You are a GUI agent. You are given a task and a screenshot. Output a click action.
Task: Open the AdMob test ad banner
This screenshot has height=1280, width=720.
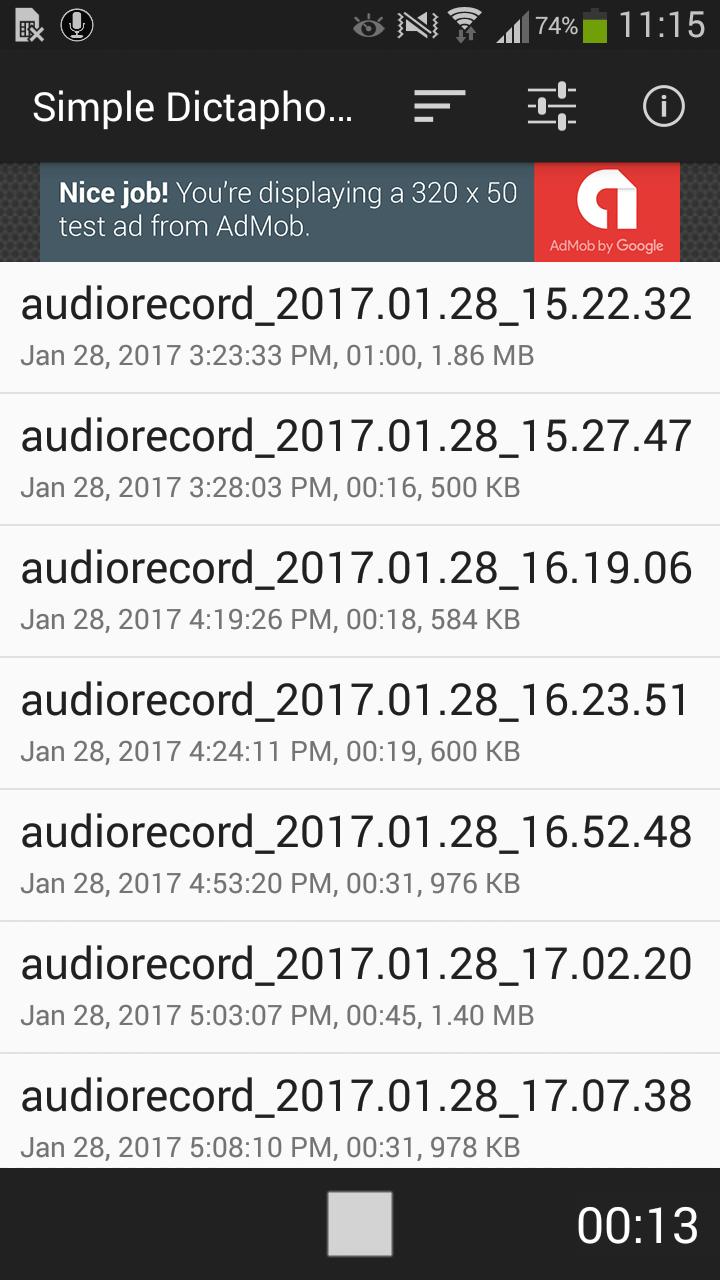360,212
